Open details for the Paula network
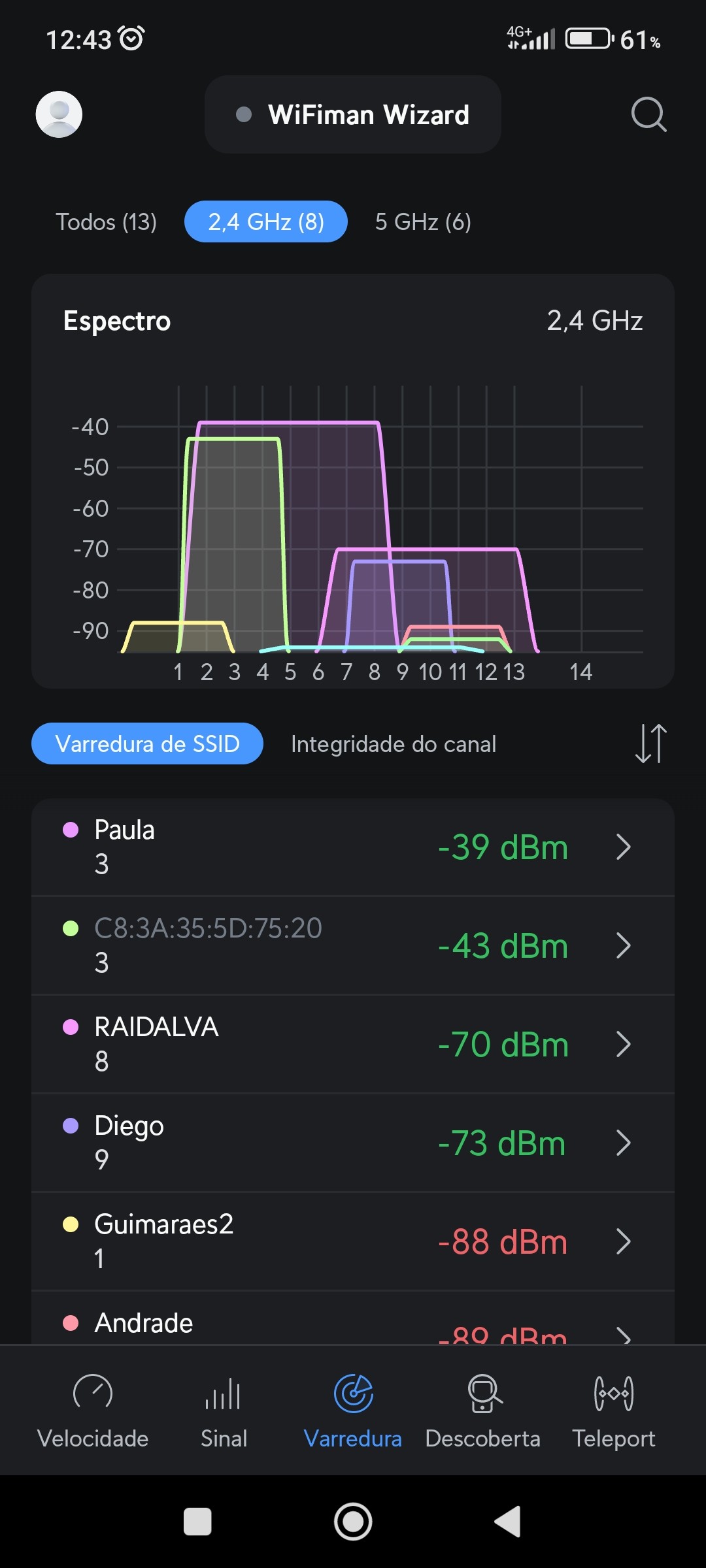 coord(353,847)
